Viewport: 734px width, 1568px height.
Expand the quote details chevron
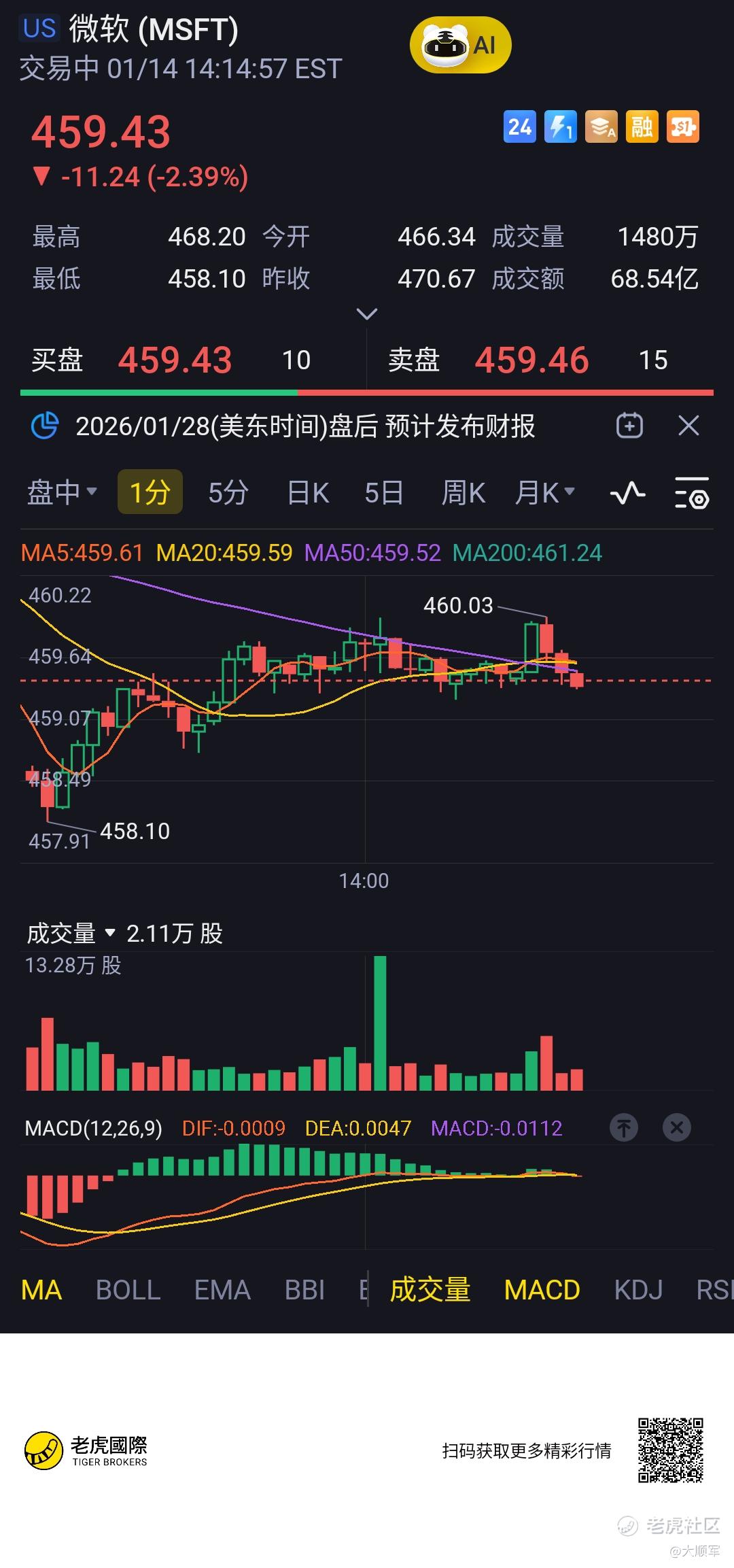[x=366, y=314]
